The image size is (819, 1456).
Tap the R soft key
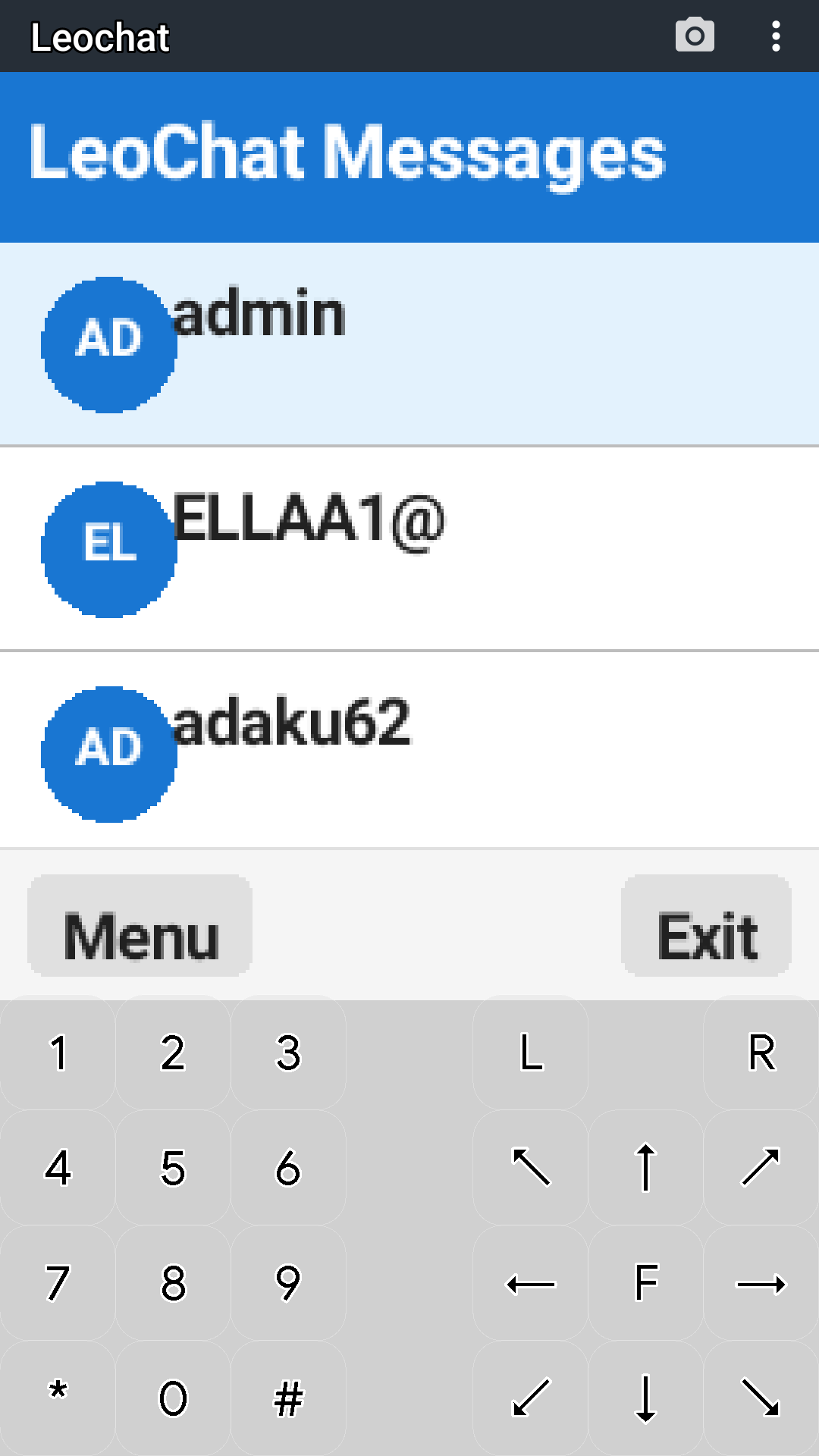click(761, 1053)
